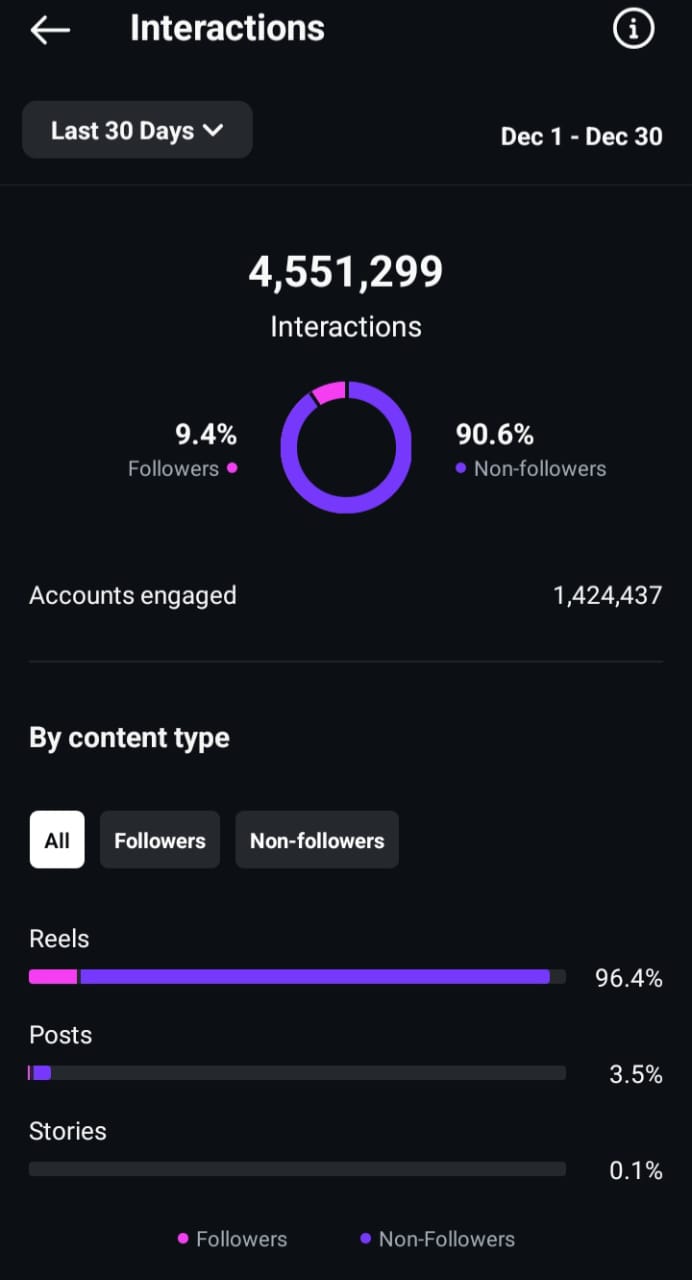Go back using the arrow icon
The height and width of the screenshot is (1280, 692).
[50, 30]
